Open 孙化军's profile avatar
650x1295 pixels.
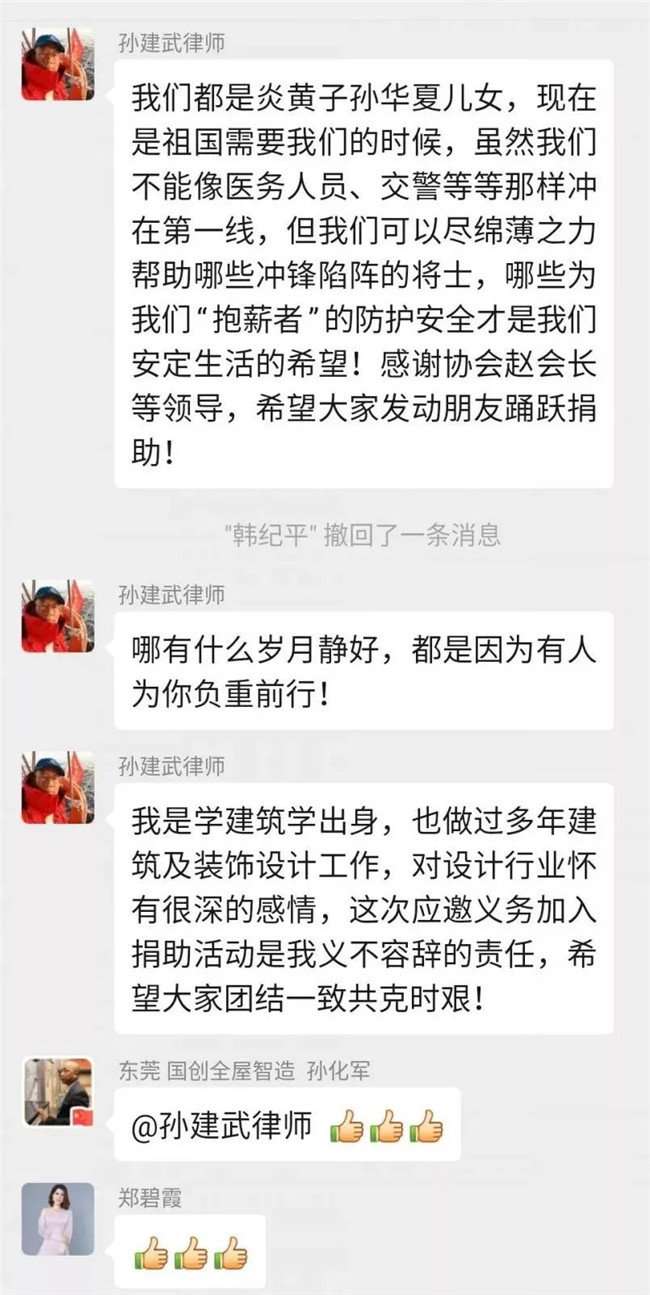[x=58, y=1092]
